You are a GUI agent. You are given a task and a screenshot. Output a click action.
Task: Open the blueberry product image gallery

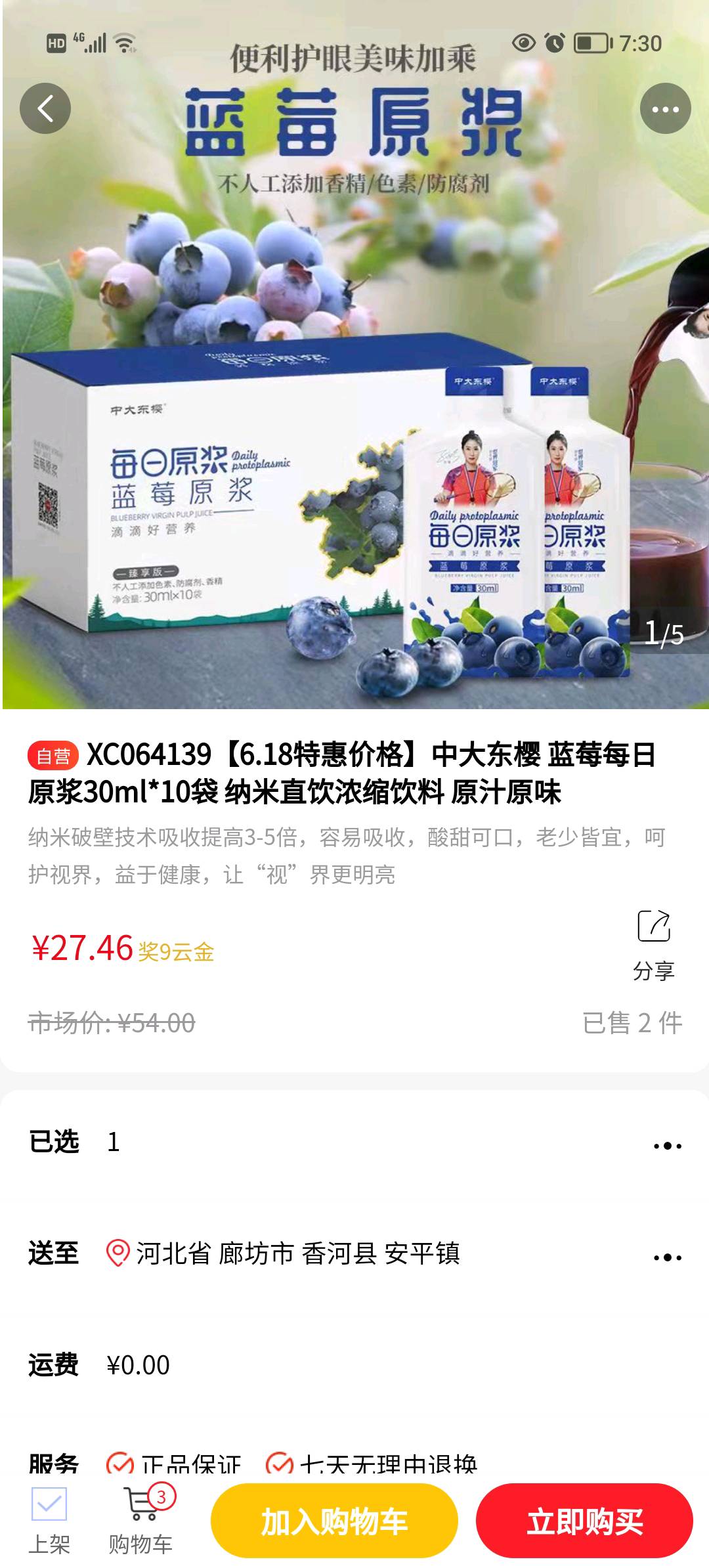click(354, 427)
